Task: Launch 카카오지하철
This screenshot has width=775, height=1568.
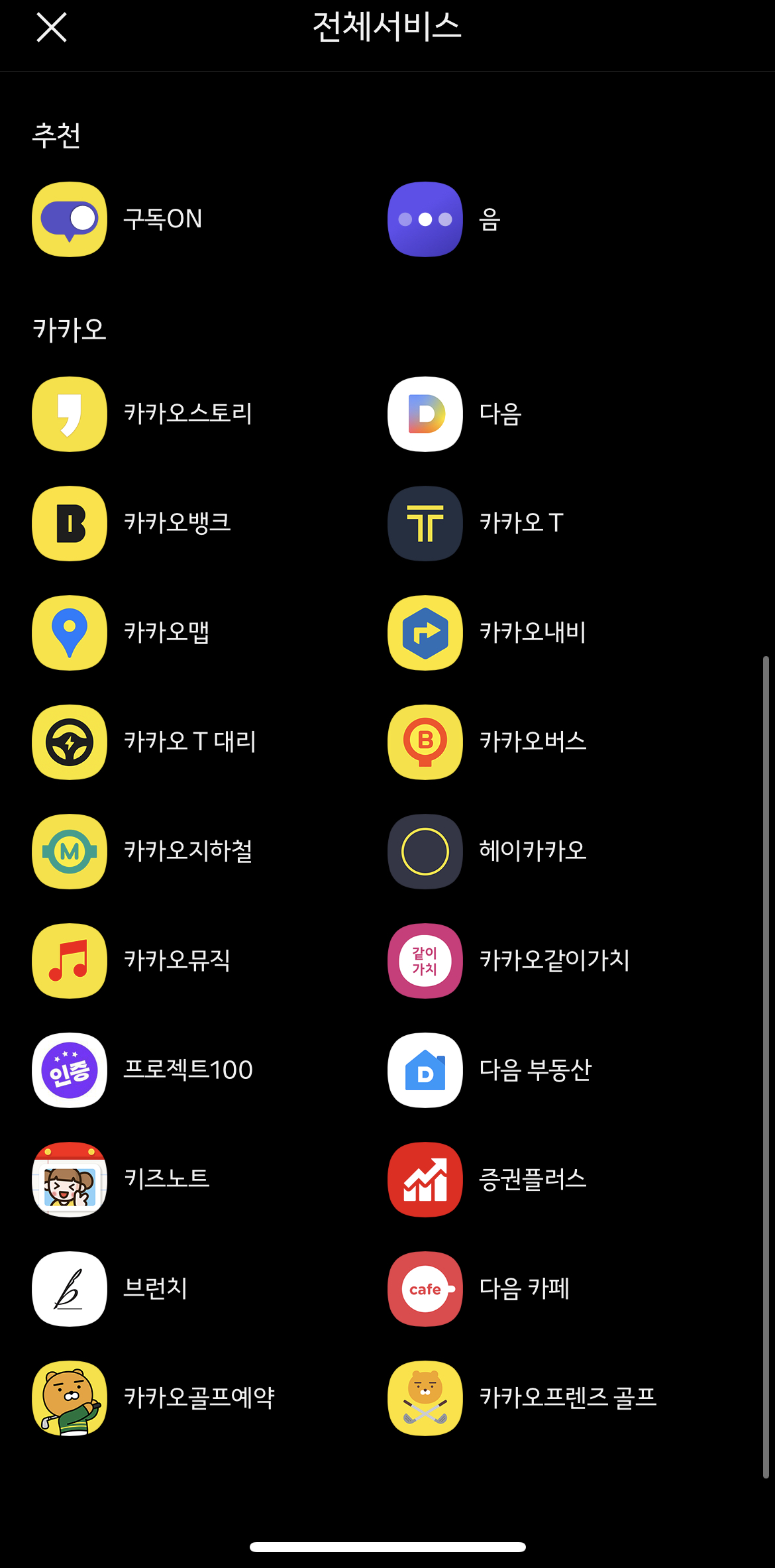Action: [x=70, y=852]
